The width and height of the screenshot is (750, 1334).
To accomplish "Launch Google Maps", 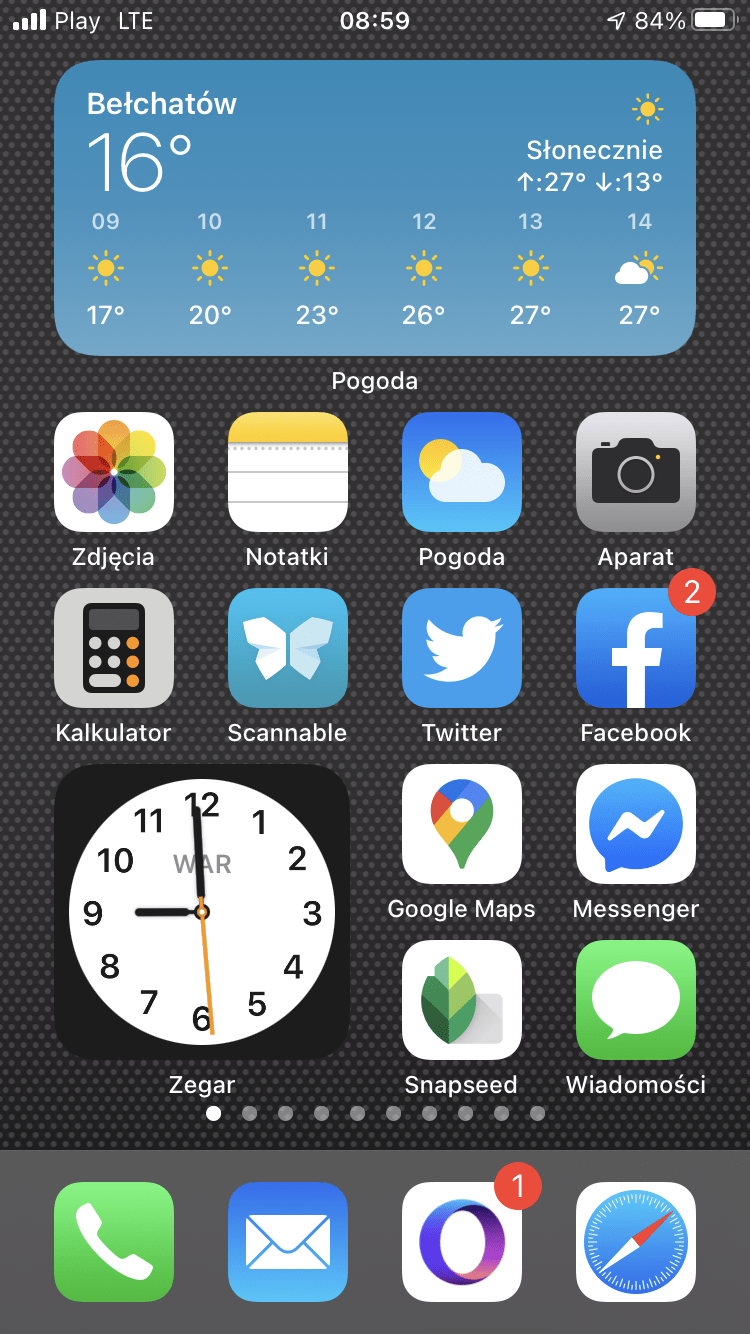I will 462,824.
